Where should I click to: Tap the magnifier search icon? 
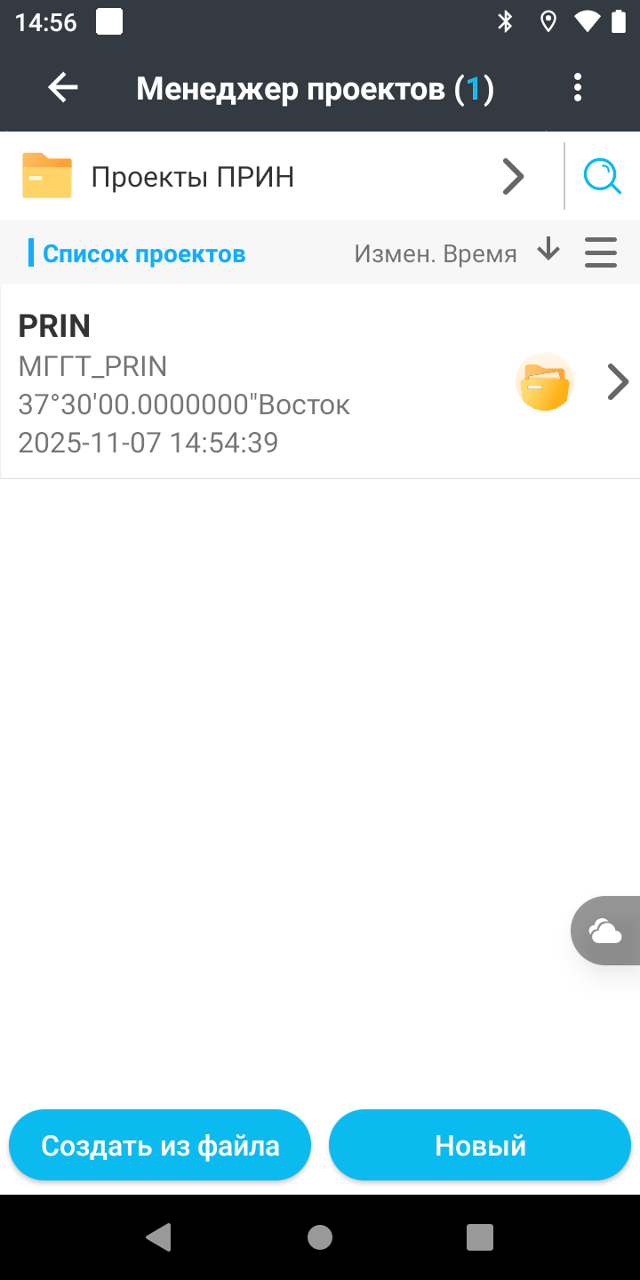tap(602, 178)
